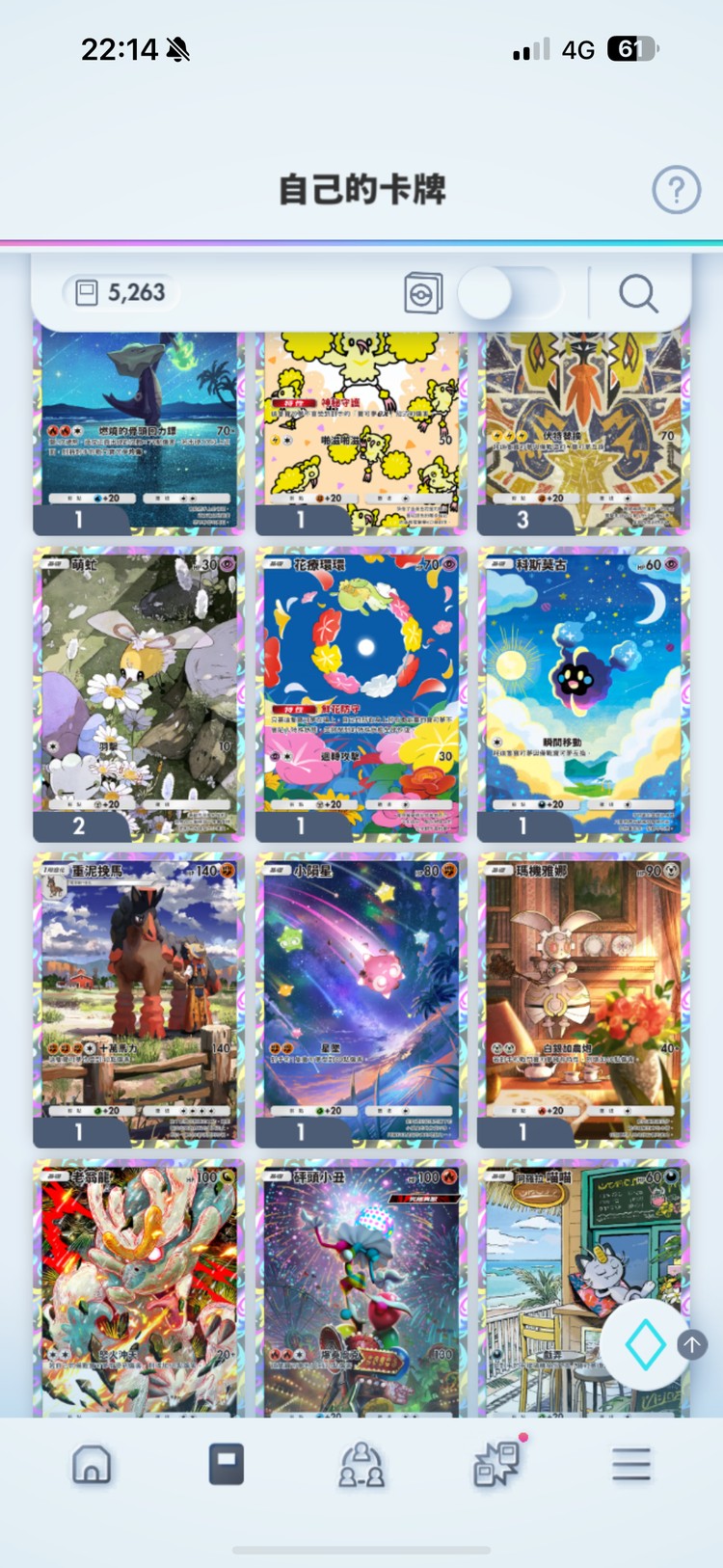This screenshot has width=723, height=1568.
Task: Tap the floating diamond button
Action: tap(645, 1344)
